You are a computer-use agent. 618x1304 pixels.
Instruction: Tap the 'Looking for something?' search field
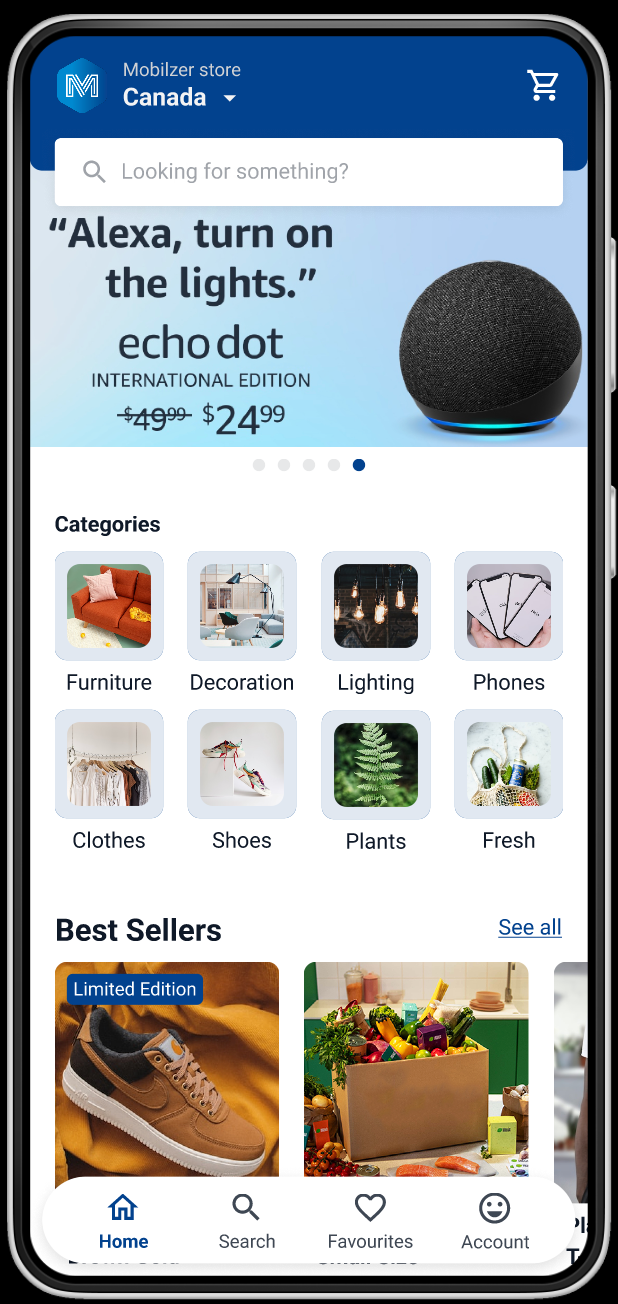pos(308,172)
